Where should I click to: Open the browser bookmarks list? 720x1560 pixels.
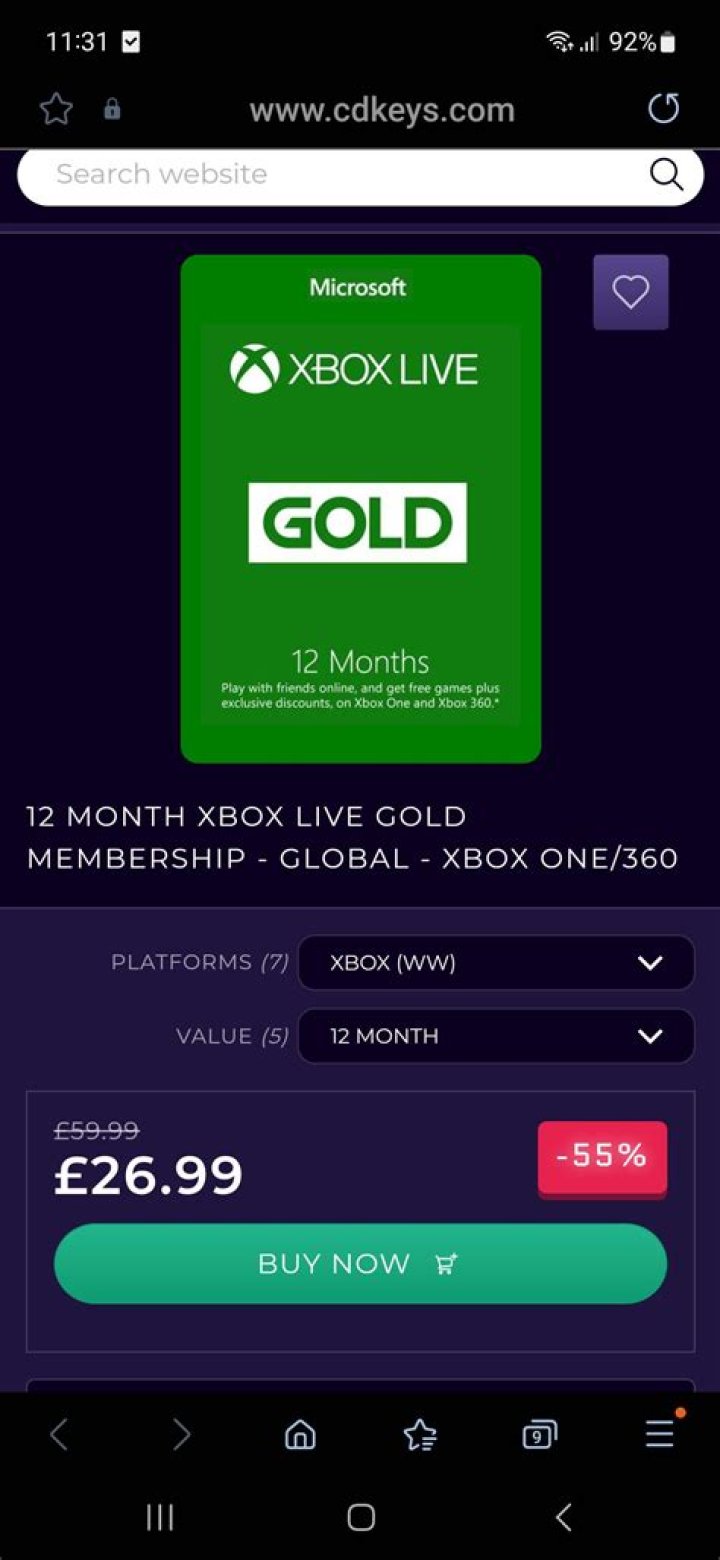click(x=420, y=1435)
